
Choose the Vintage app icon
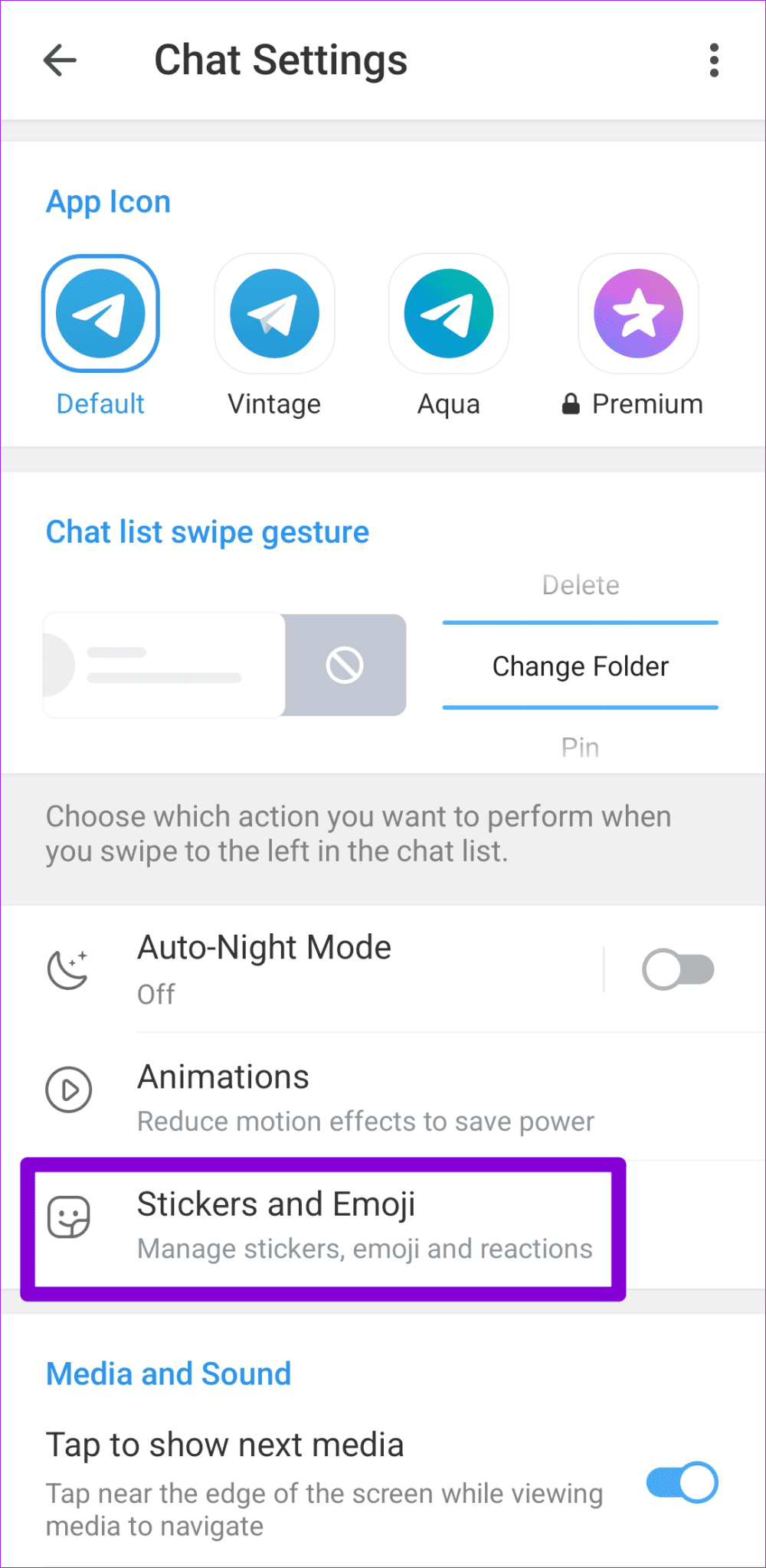274,314
